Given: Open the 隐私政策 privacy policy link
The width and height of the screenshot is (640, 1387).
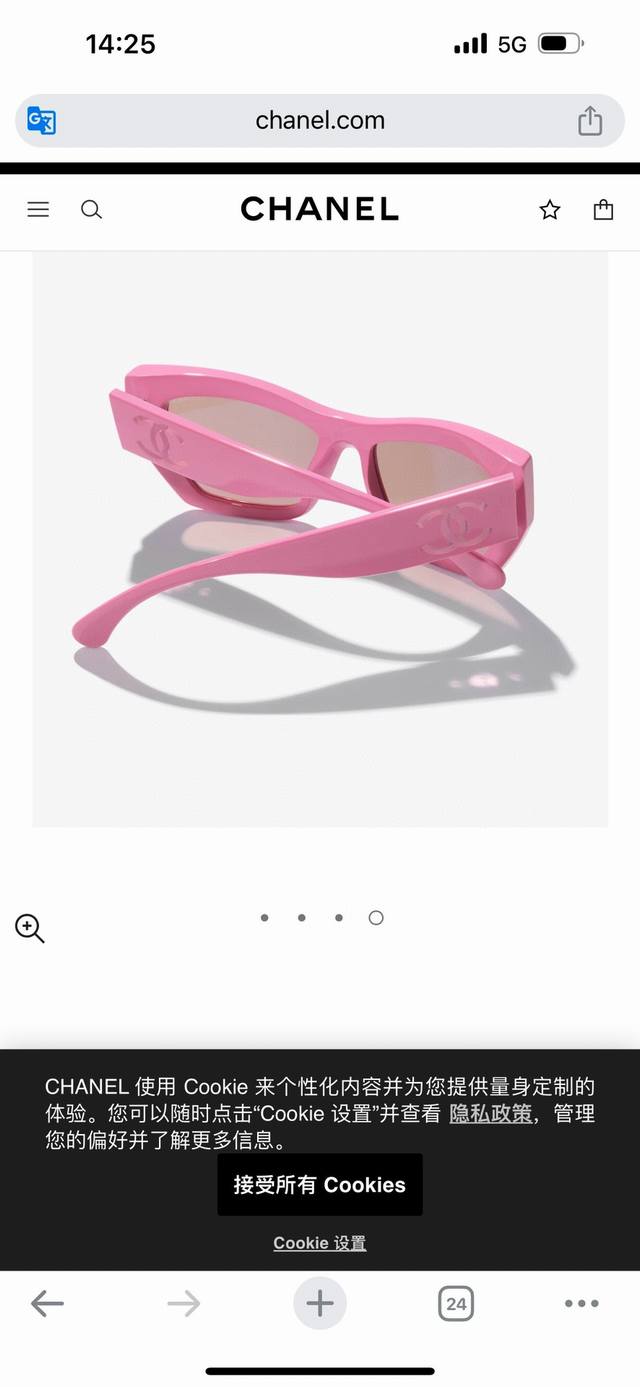Looking at the screenshot, I should click(x=490, y=1113).
